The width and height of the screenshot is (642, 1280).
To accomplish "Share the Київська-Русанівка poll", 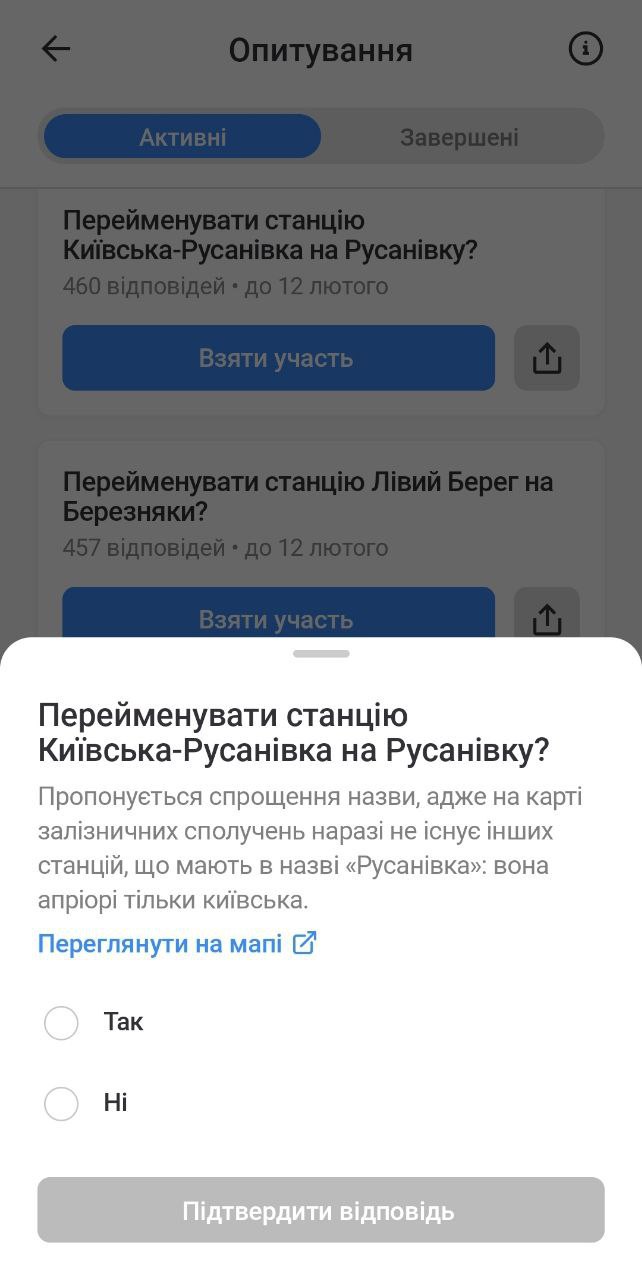I will coord(547,358).
